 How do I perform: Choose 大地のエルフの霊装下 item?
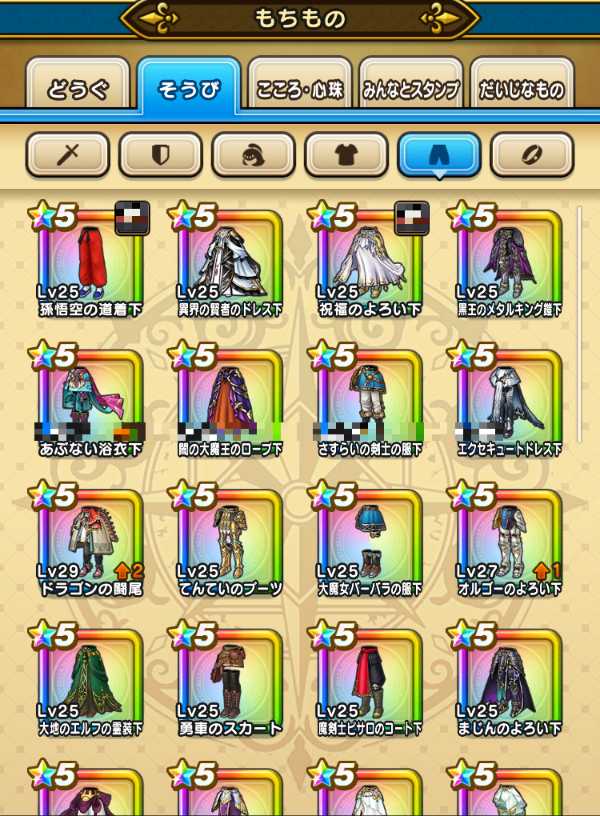pos(90,682)
